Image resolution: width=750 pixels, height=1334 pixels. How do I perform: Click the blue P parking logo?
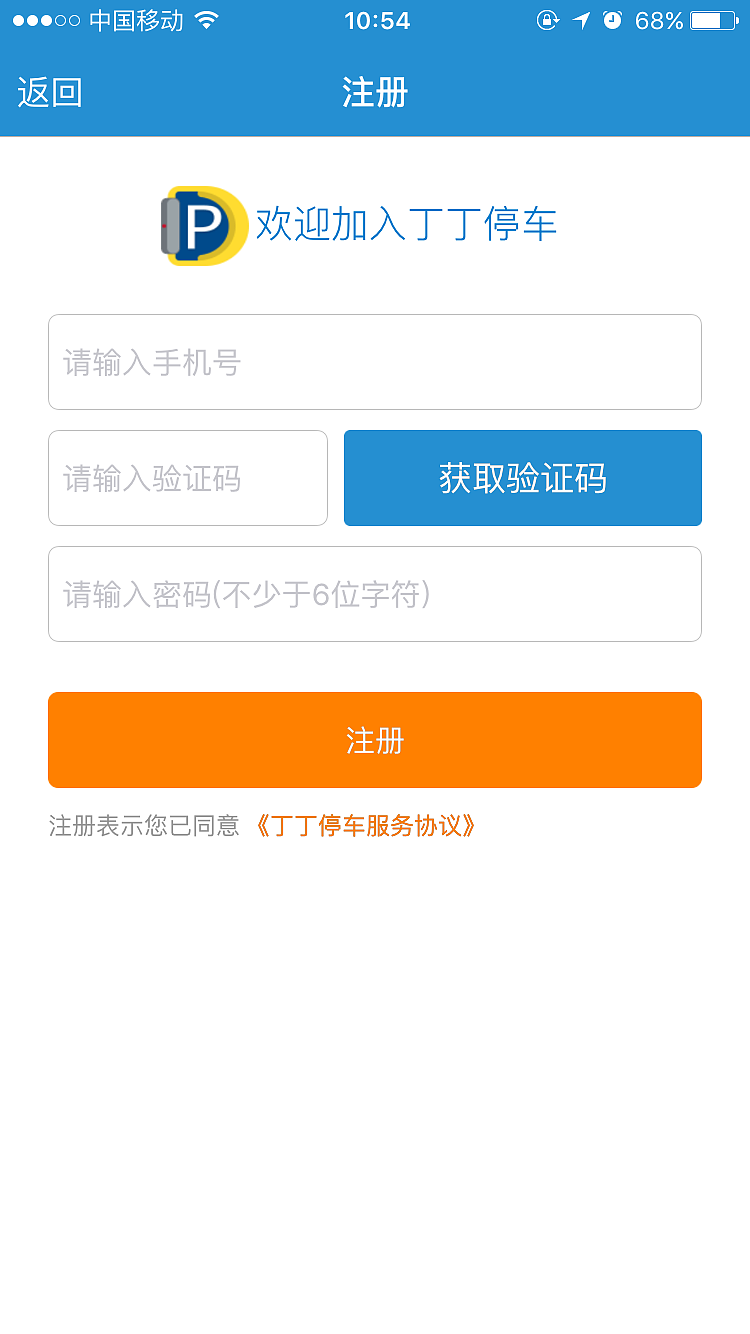(205, 225)
